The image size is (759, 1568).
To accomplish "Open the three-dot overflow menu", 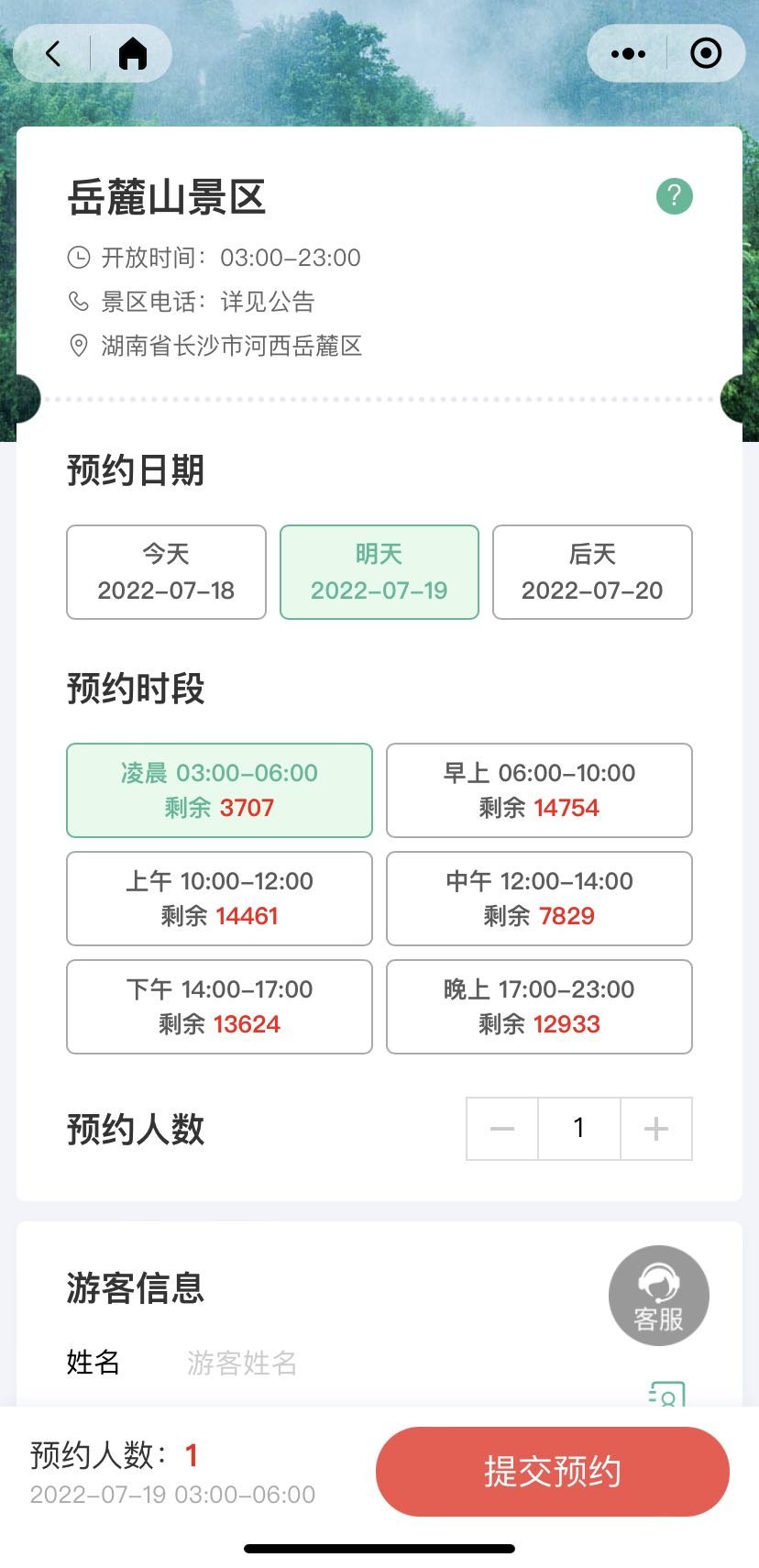I will pos(628,54).
